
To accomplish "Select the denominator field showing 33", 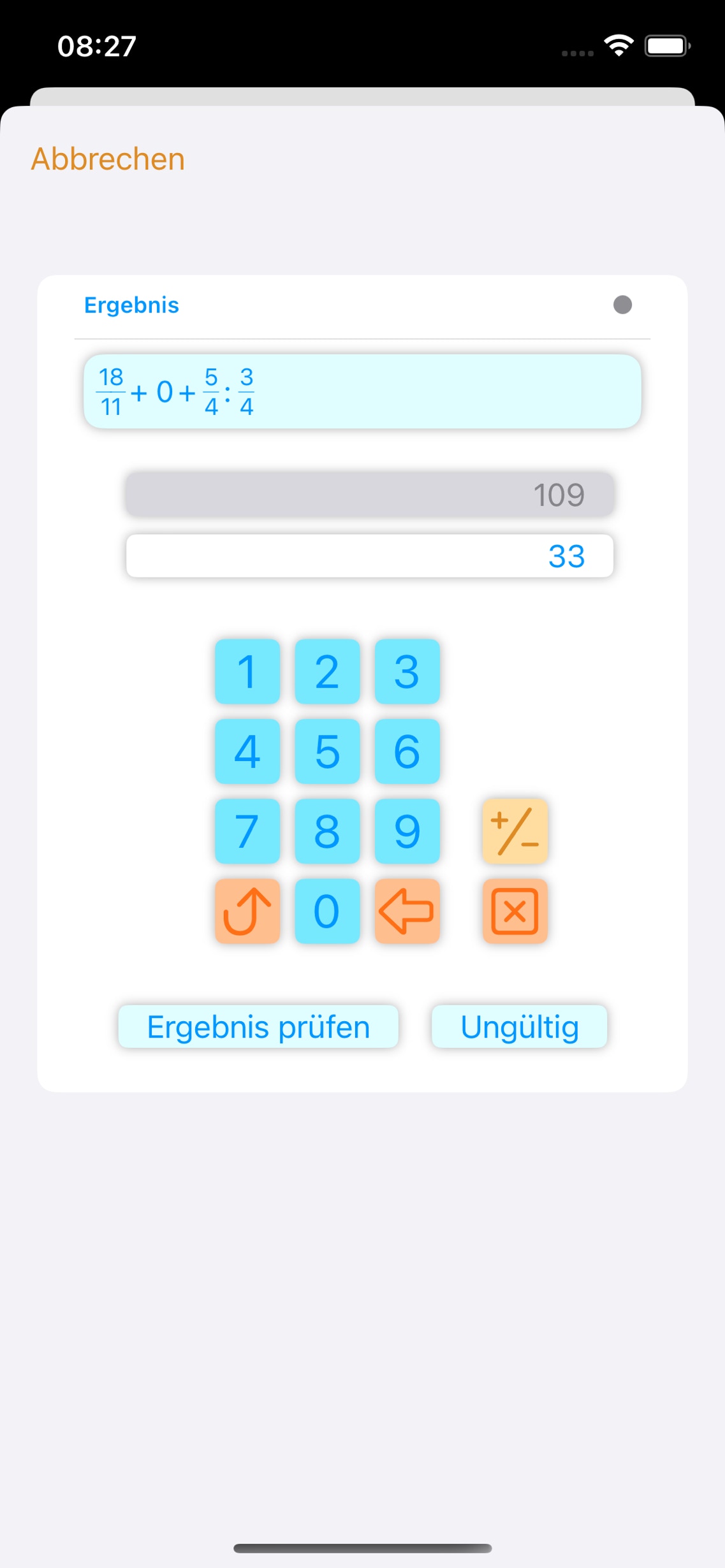I will click(370, 556).
